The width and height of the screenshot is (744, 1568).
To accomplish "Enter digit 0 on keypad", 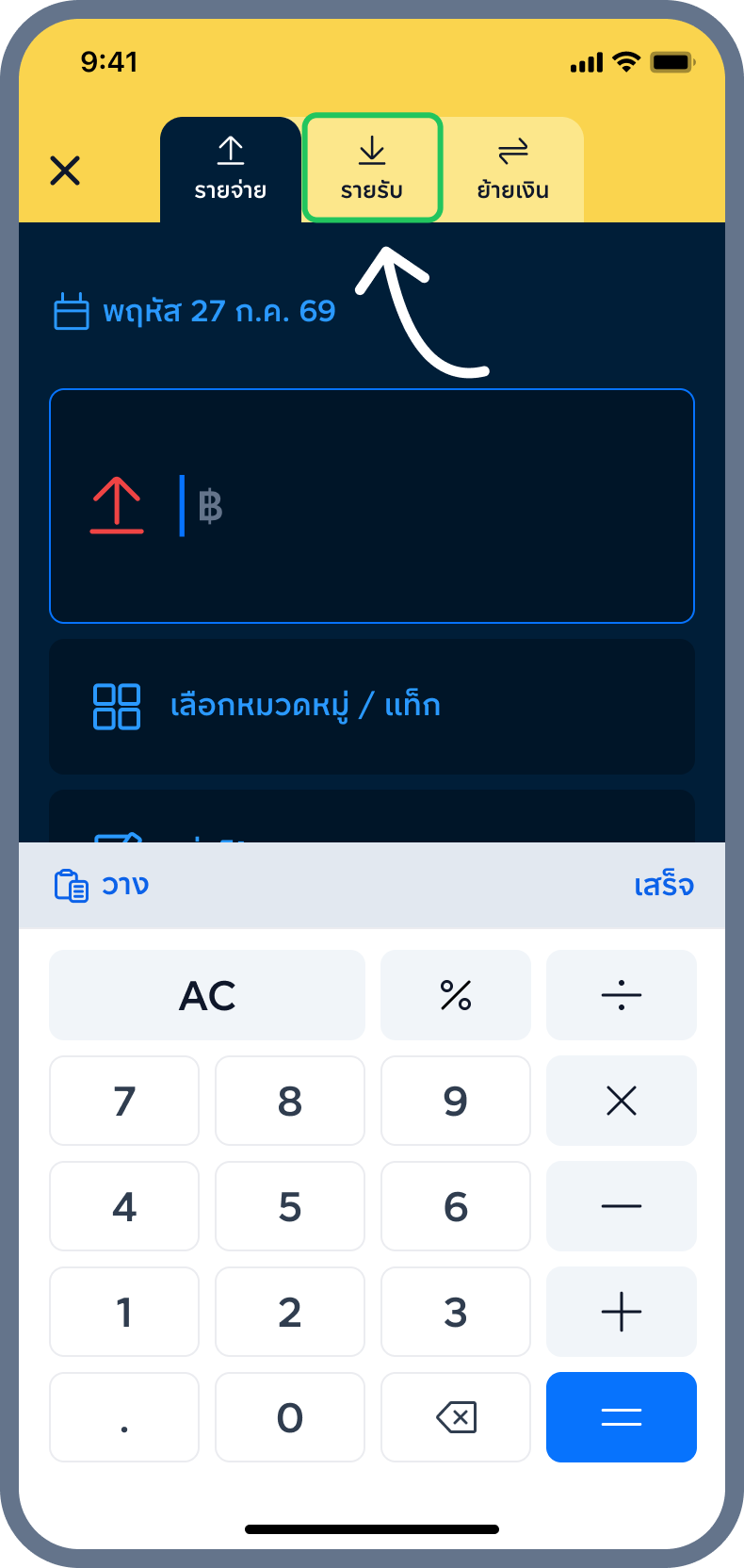I will click(290, 1417).
